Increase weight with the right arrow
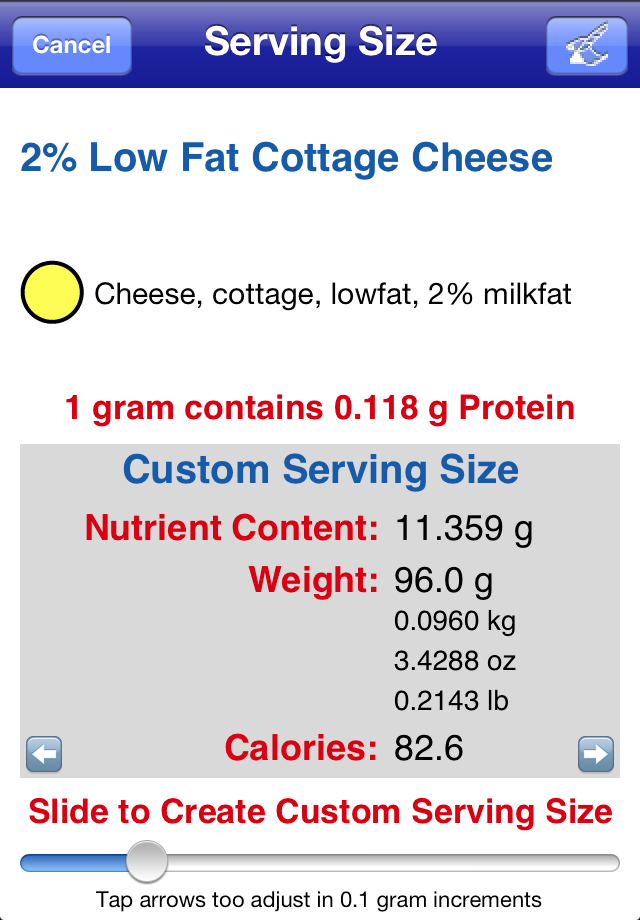The height and width of the screenshot is (920, 640). (596, 754)
